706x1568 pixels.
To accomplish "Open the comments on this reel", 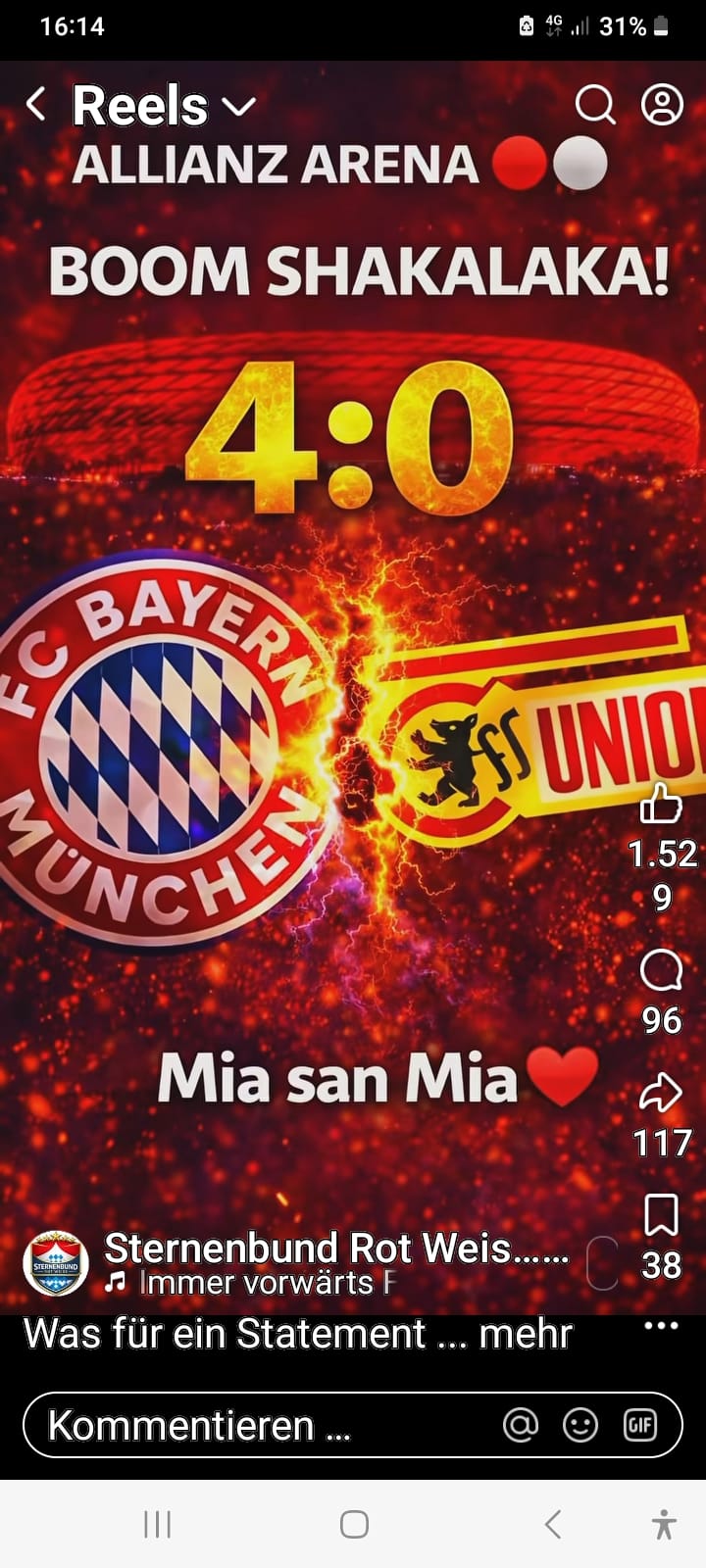I will click(661, 972).
